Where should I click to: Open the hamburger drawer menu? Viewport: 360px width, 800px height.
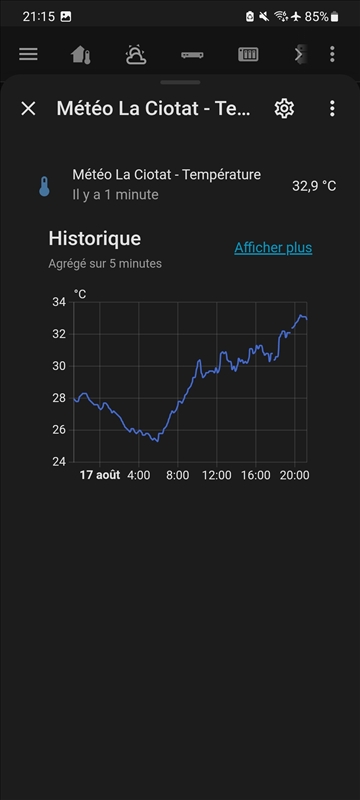29,54
